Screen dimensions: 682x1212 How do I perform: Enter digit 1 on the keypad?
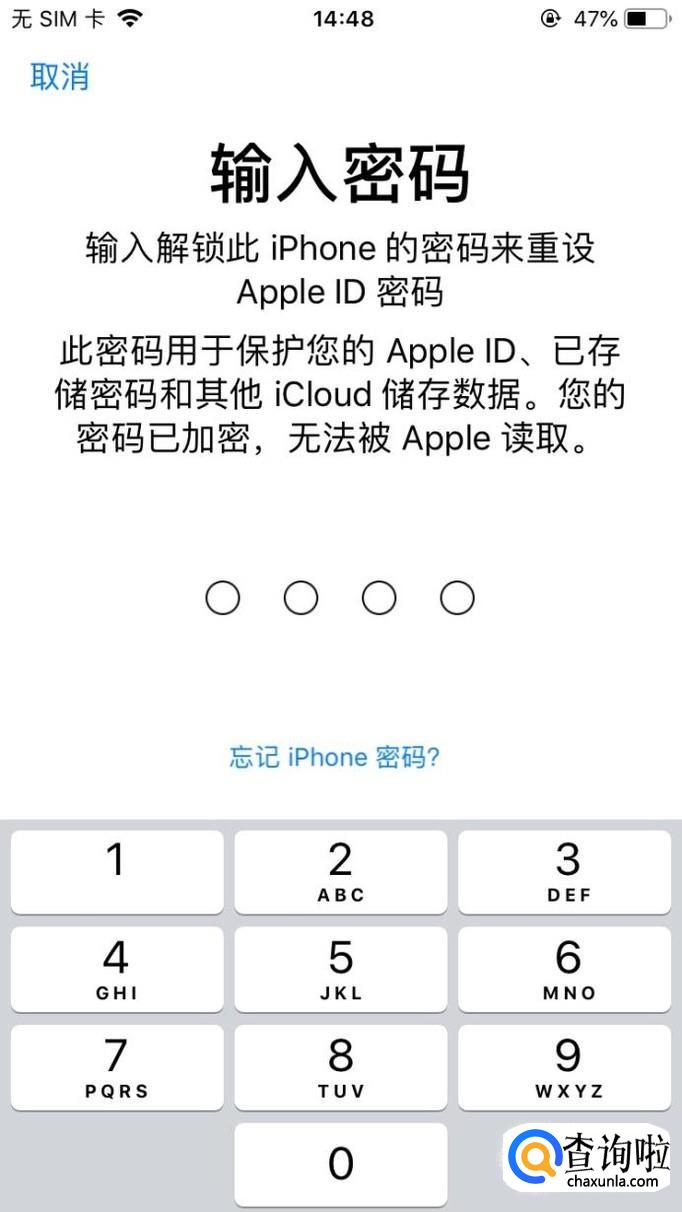[117, 871]
